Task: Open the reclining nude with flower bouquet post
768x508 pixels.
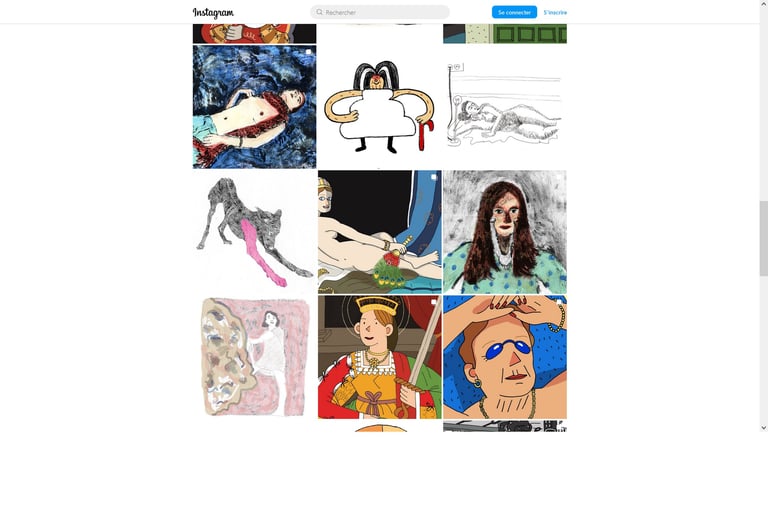Action: (379, 231)
